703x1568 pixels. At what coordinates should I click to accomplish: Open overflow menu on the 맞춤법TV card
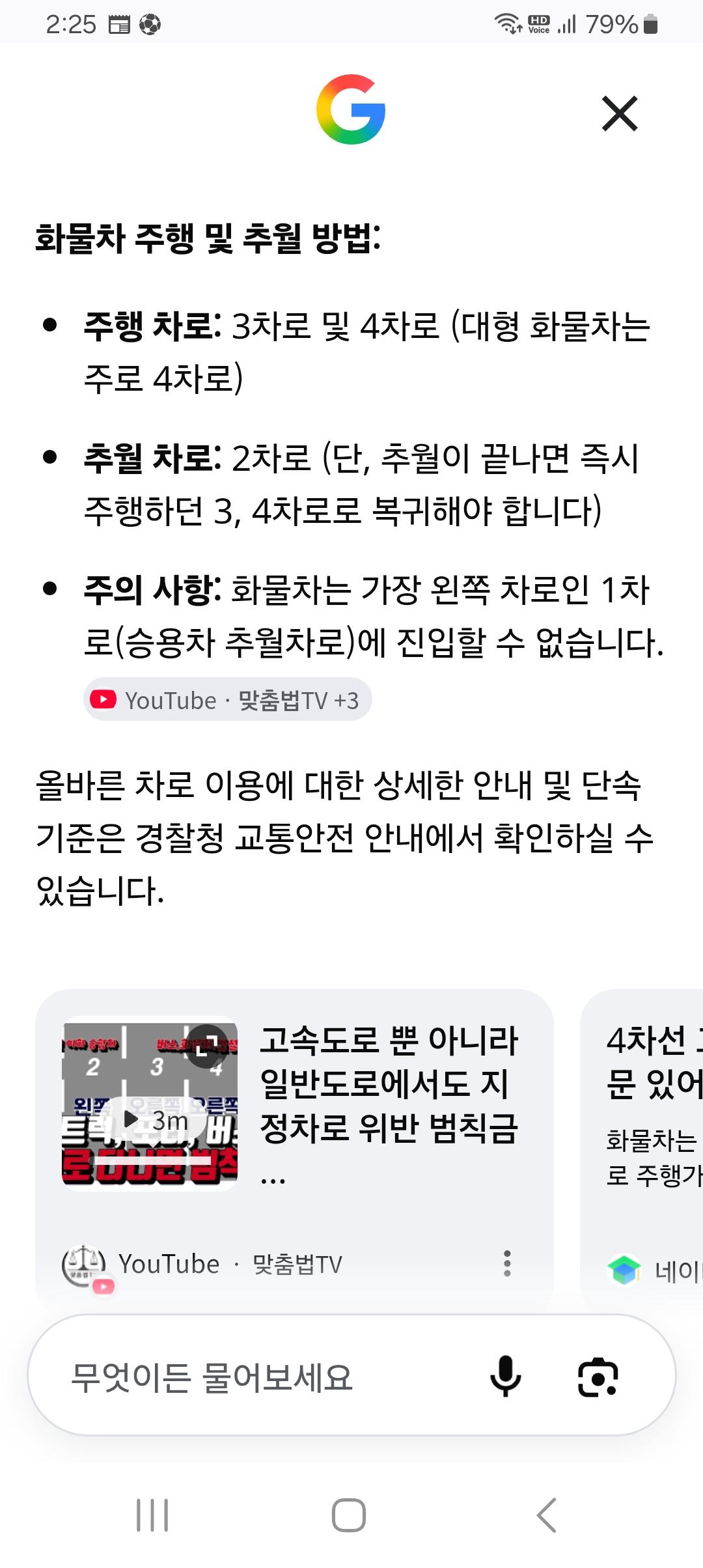coord(507,1263)
